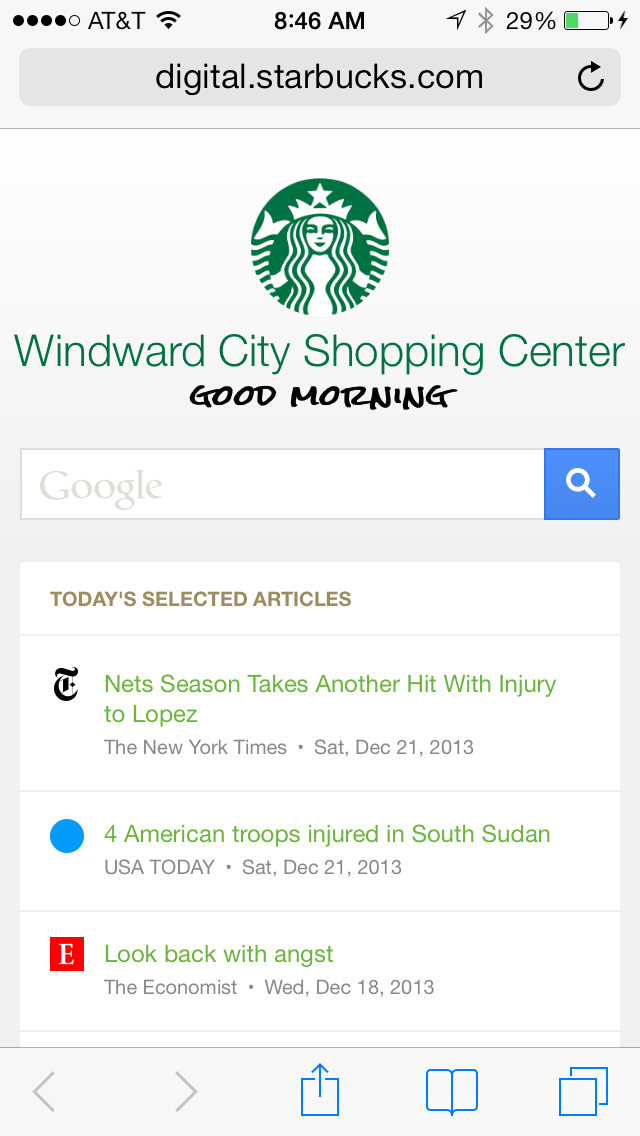Reload the page with the refresh icon
The image size is (640, 1136).
coord(591,77)
